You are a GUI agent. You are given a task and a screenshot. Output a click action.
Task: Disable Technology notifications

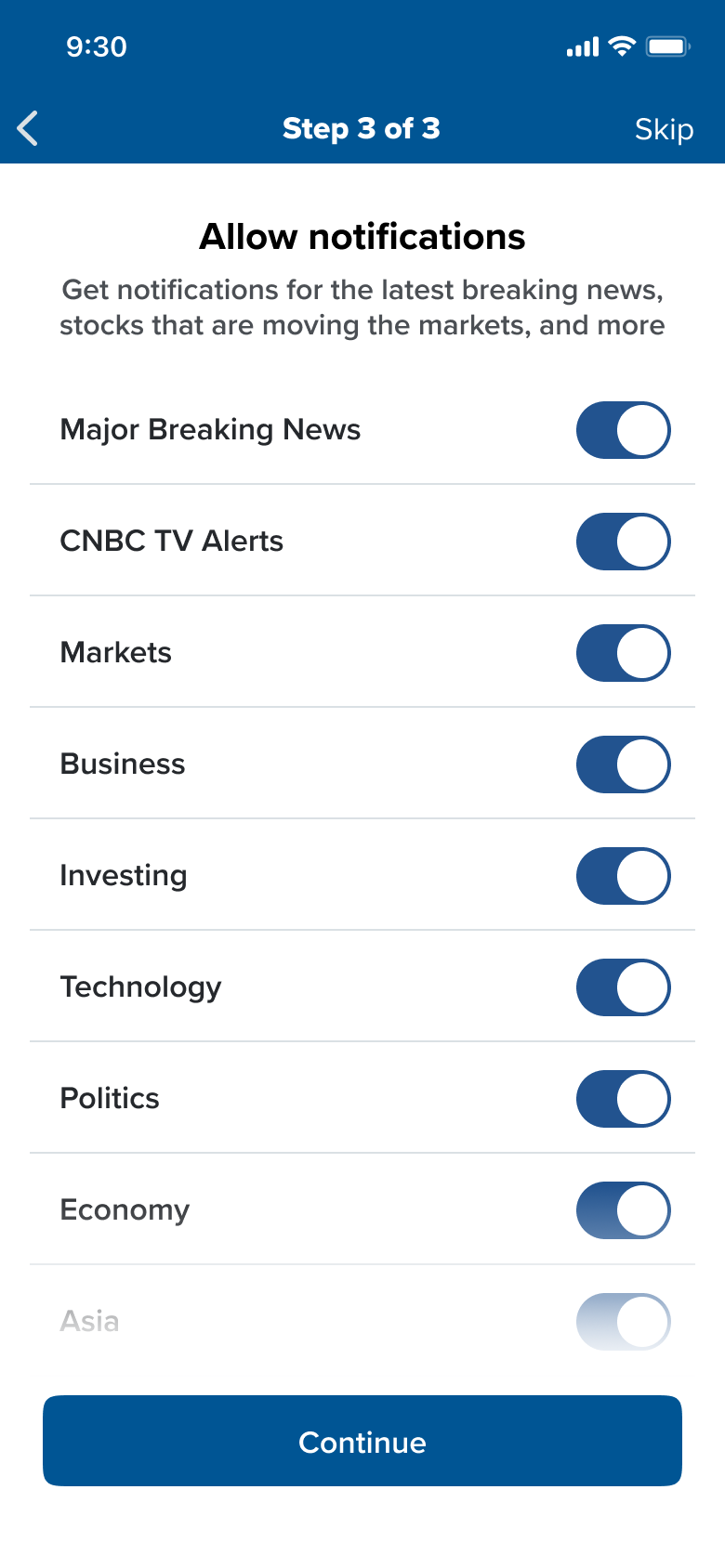(623, 987)
